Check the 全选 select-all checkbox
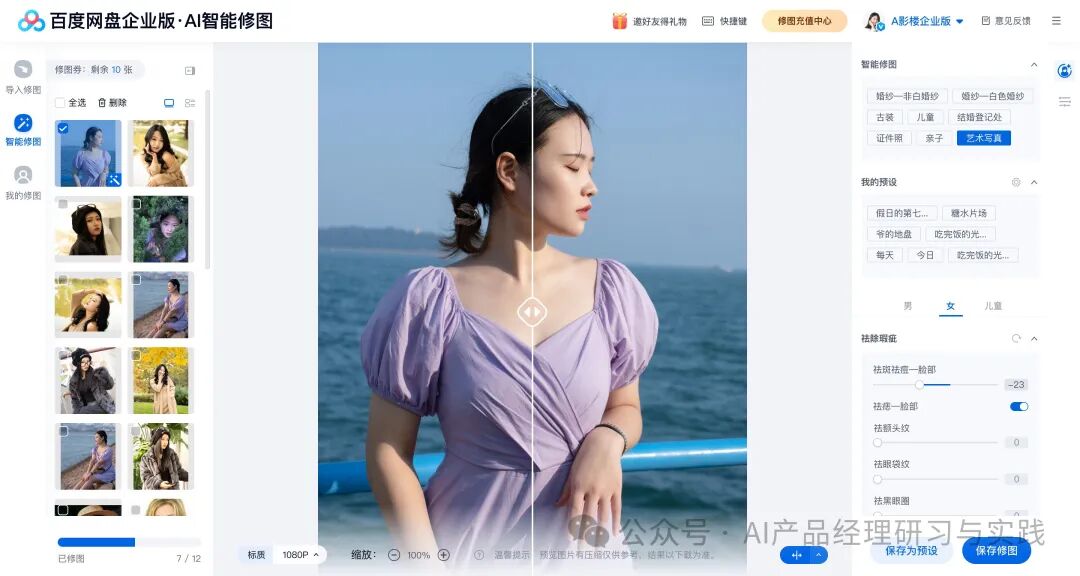 [60, 103]
